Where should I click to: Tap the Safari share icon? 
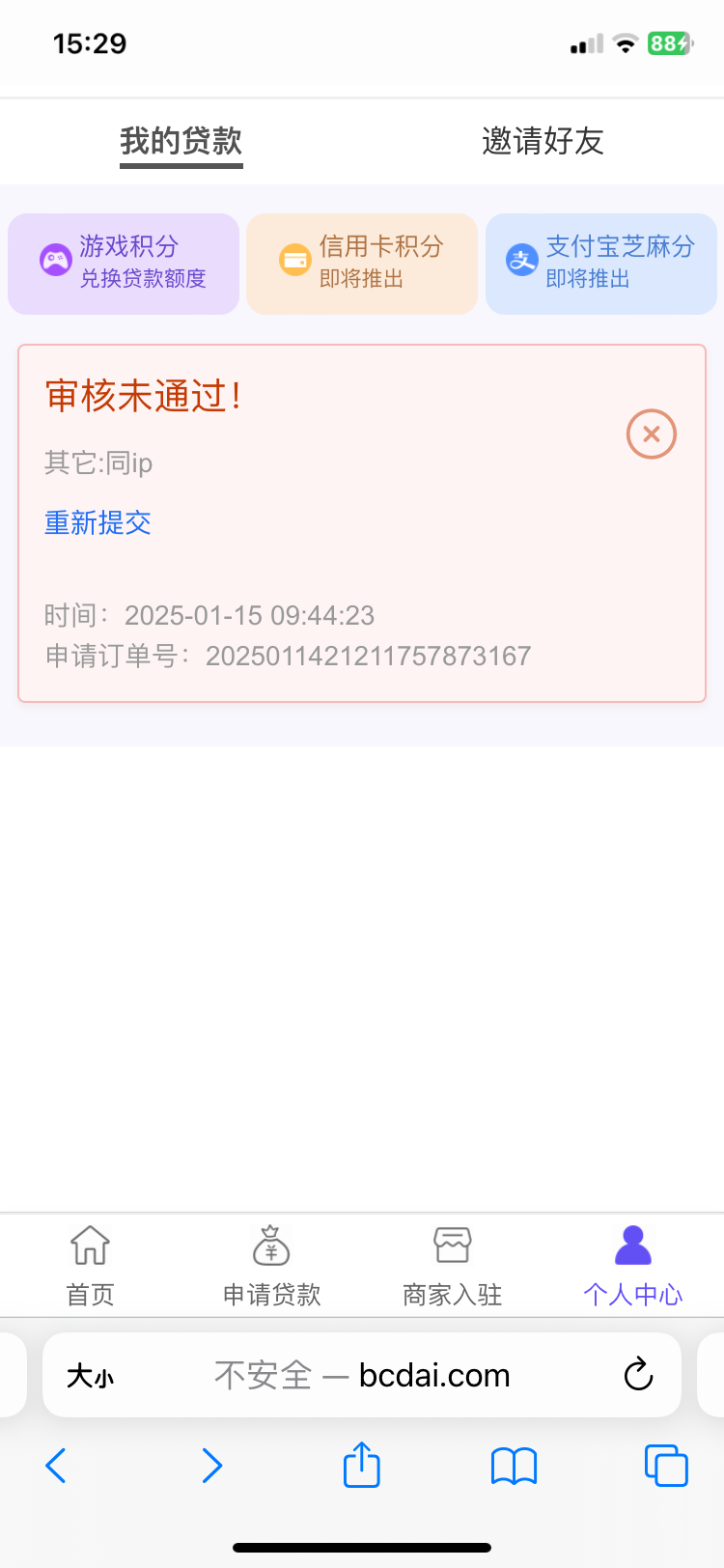(361, 1466)
